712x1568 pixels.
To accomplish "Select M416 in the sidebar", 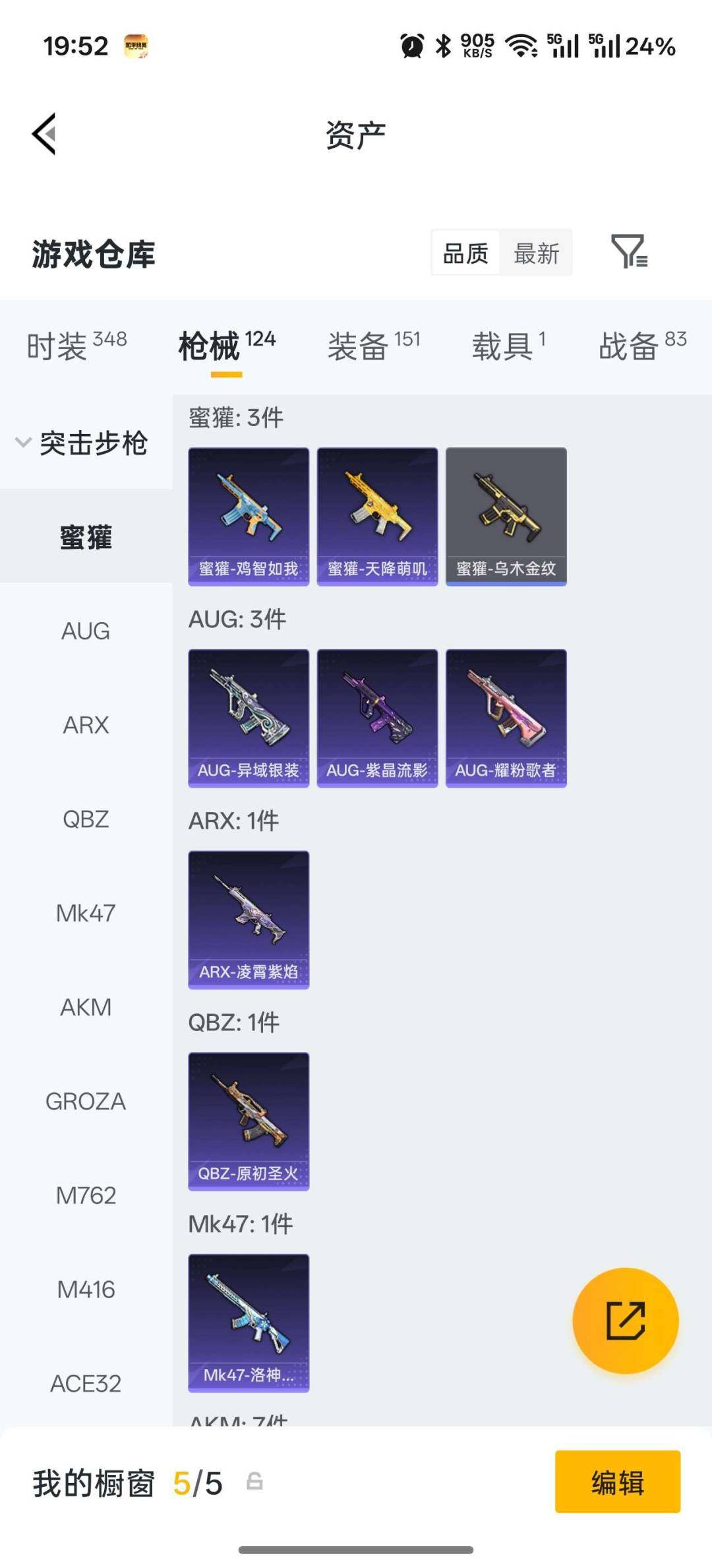I will [86, 1290].
